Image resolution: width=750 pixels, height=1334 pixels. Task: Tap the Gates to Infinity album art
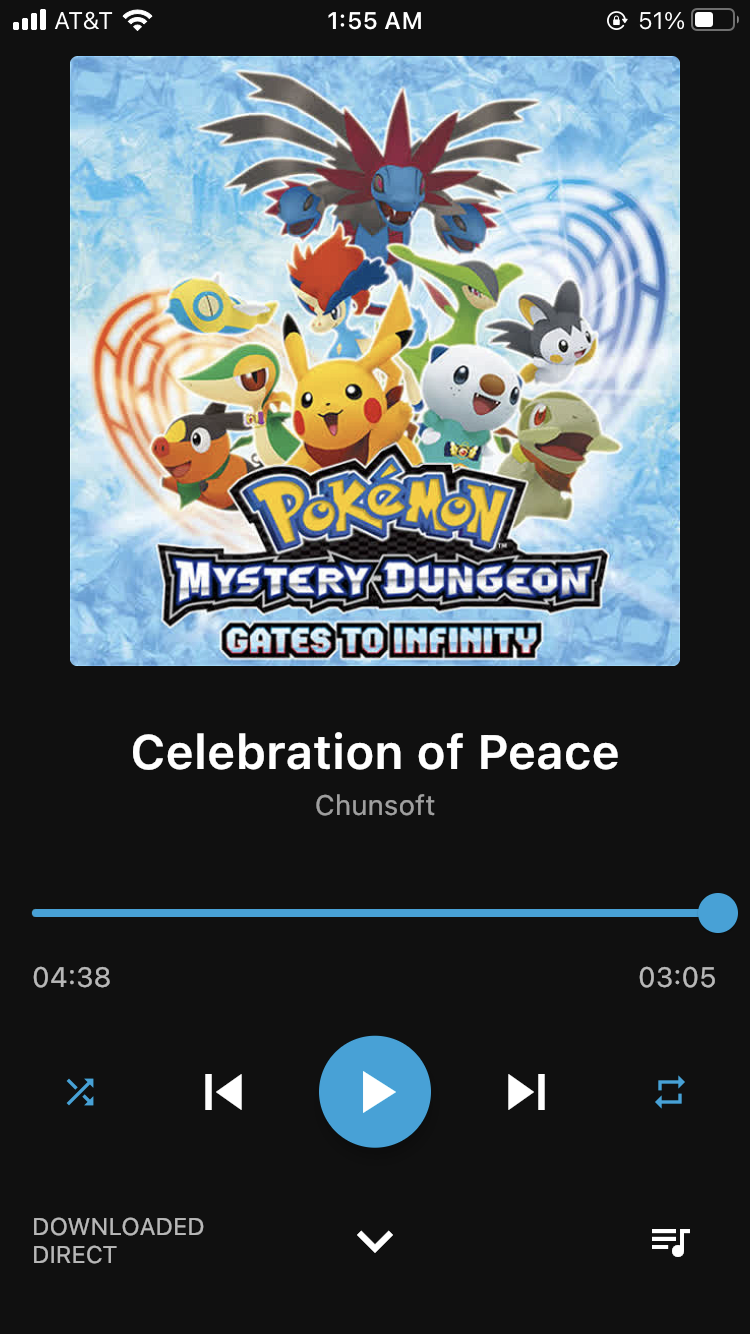click(x=375, y=361)
